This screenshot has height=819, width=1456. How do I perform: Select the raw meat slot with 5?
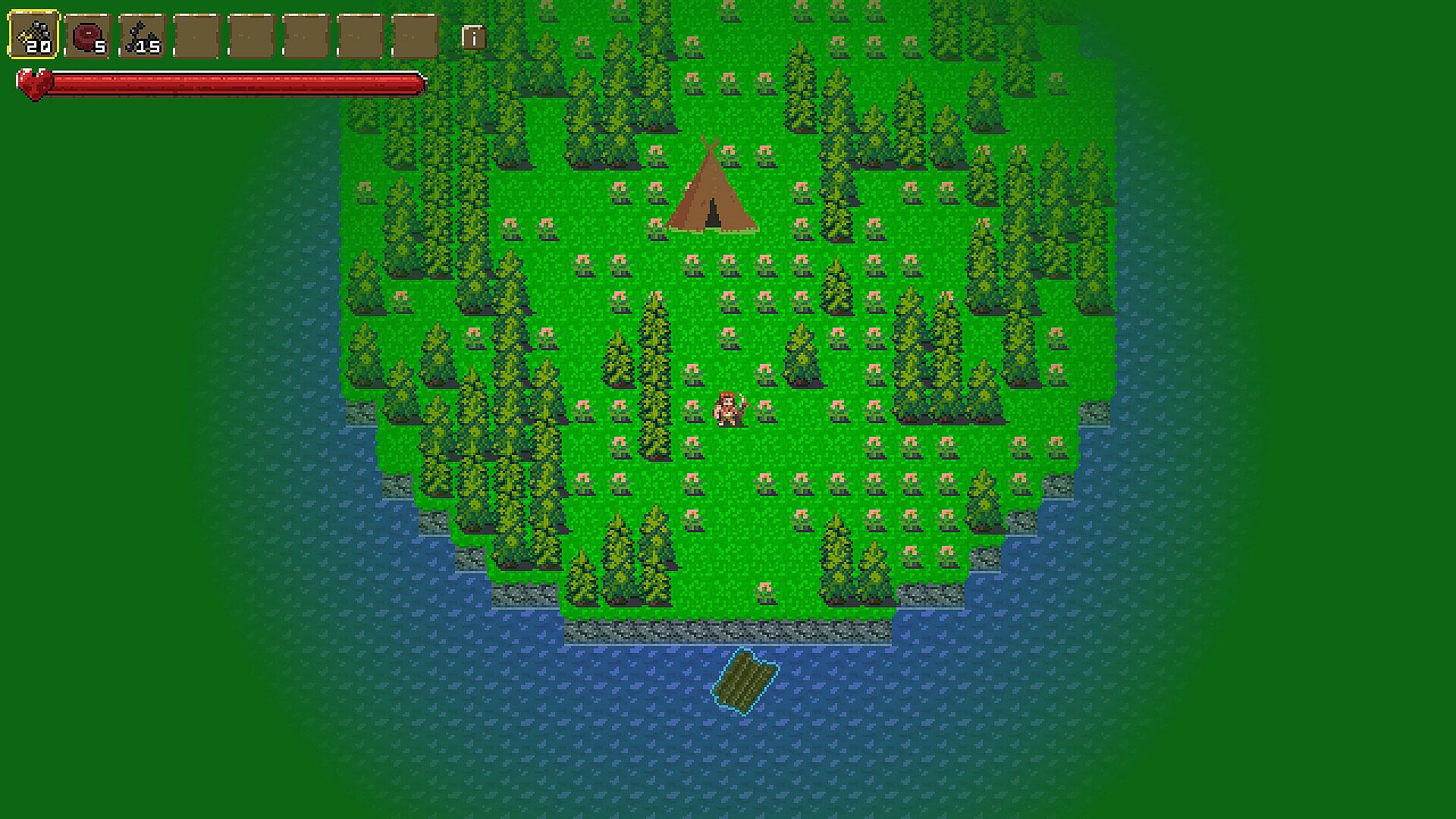tap(88, 36)
